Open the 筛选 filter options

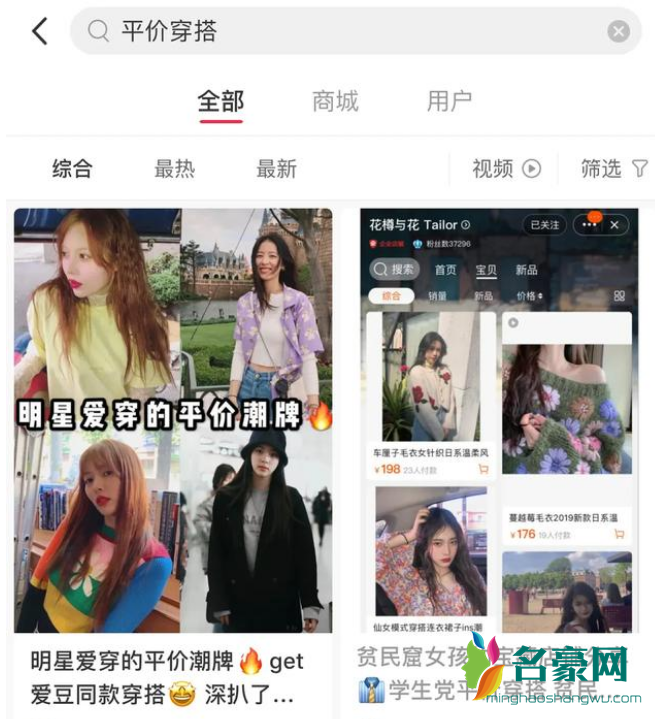pyautogui.click(x=614, y=169)
